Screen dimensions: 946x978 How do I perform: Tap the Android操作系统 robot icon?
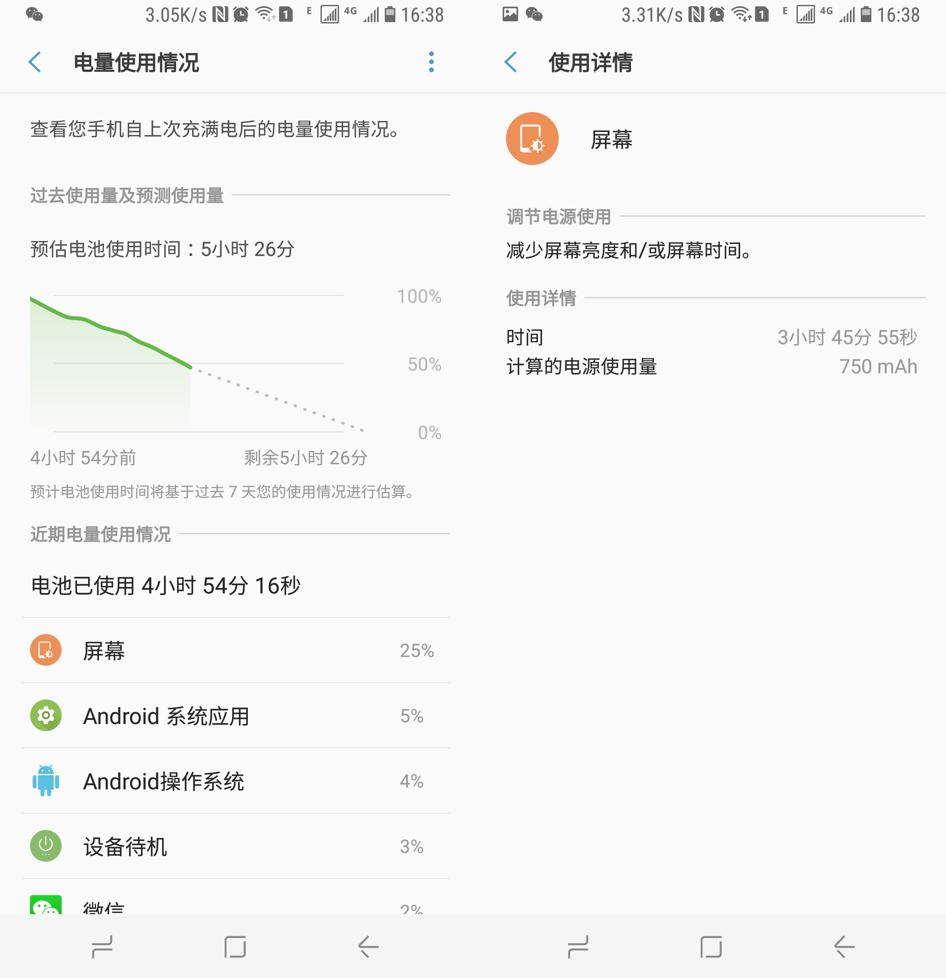[45, 781]
